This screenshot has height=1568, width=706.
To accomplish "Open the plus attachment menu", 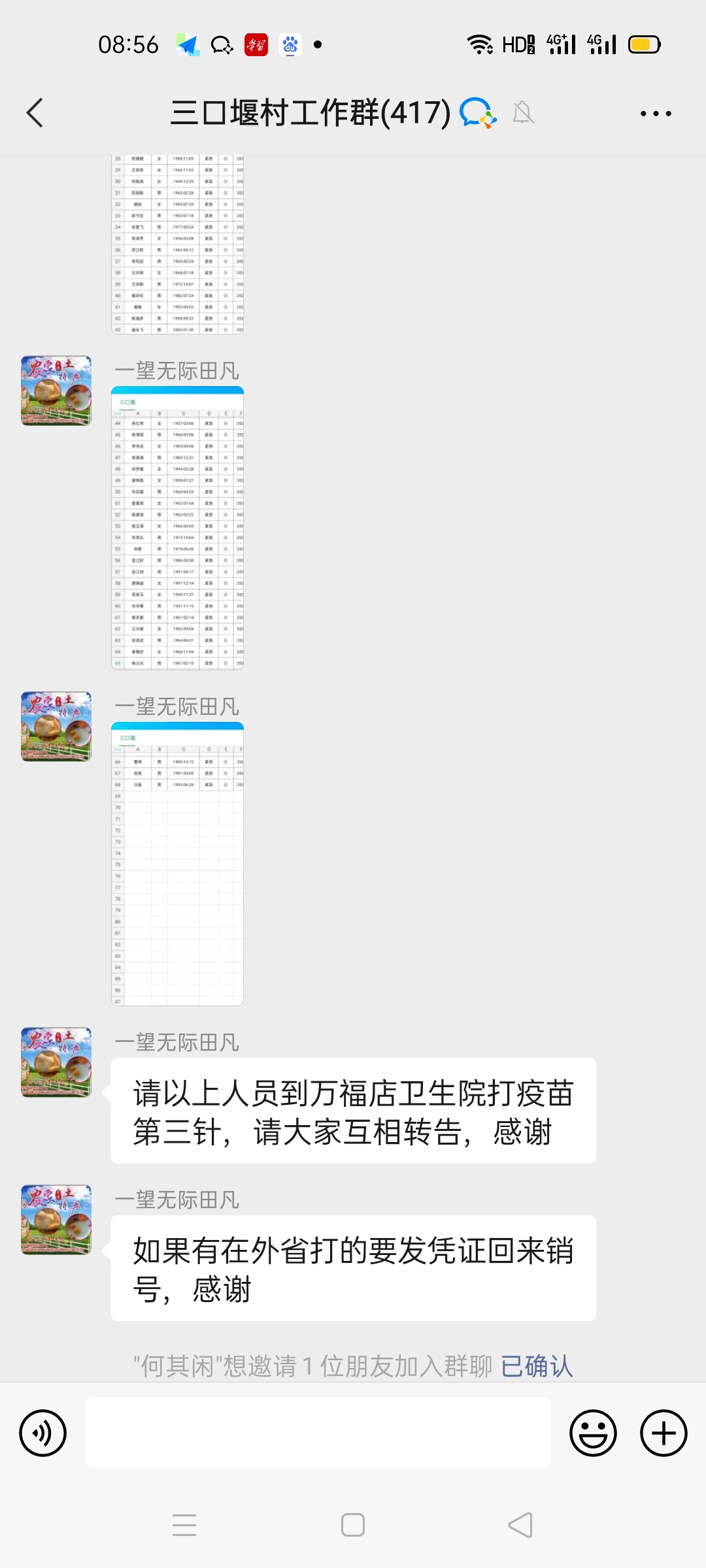I will point(663,1433).
